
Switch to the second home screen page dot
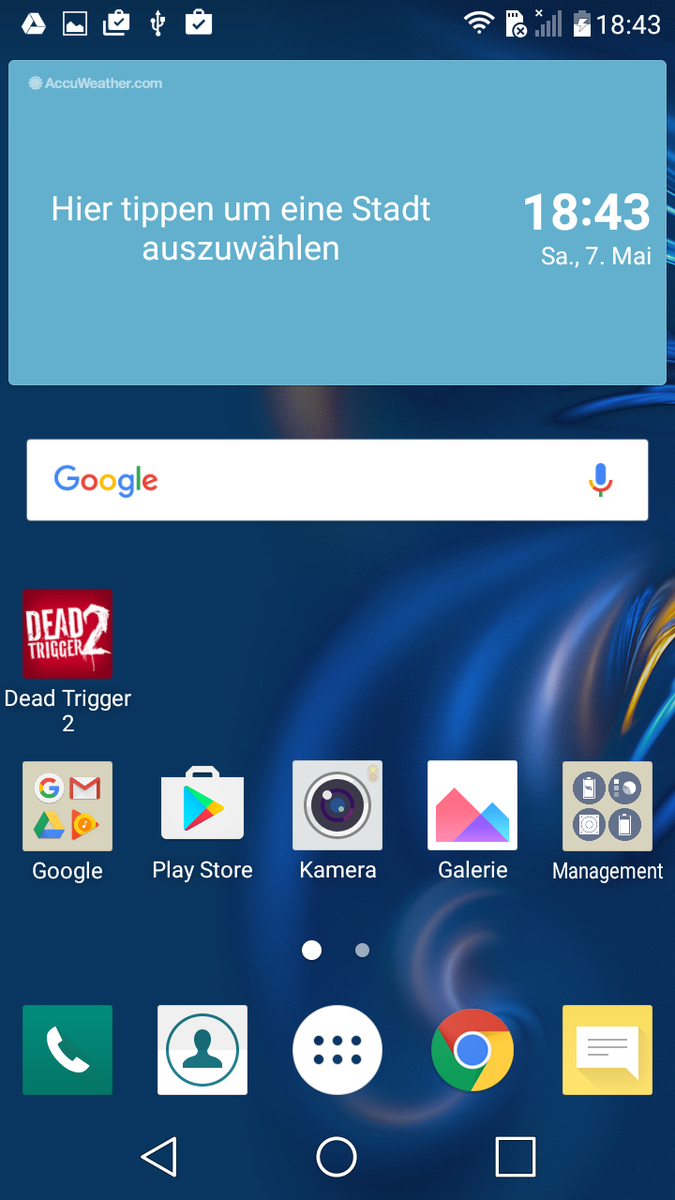(362, 950)
